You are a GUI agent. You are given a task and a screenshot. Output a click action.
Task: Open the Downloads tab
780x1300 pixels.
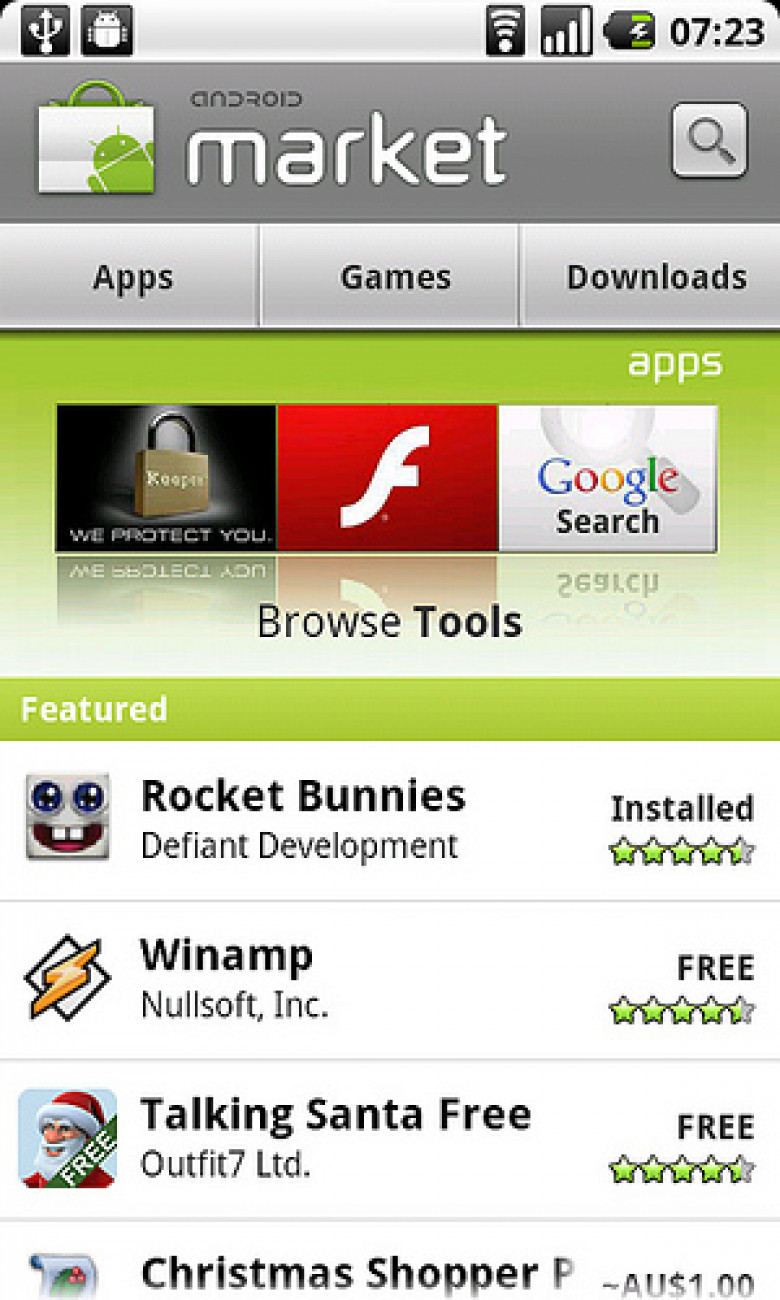652,277
